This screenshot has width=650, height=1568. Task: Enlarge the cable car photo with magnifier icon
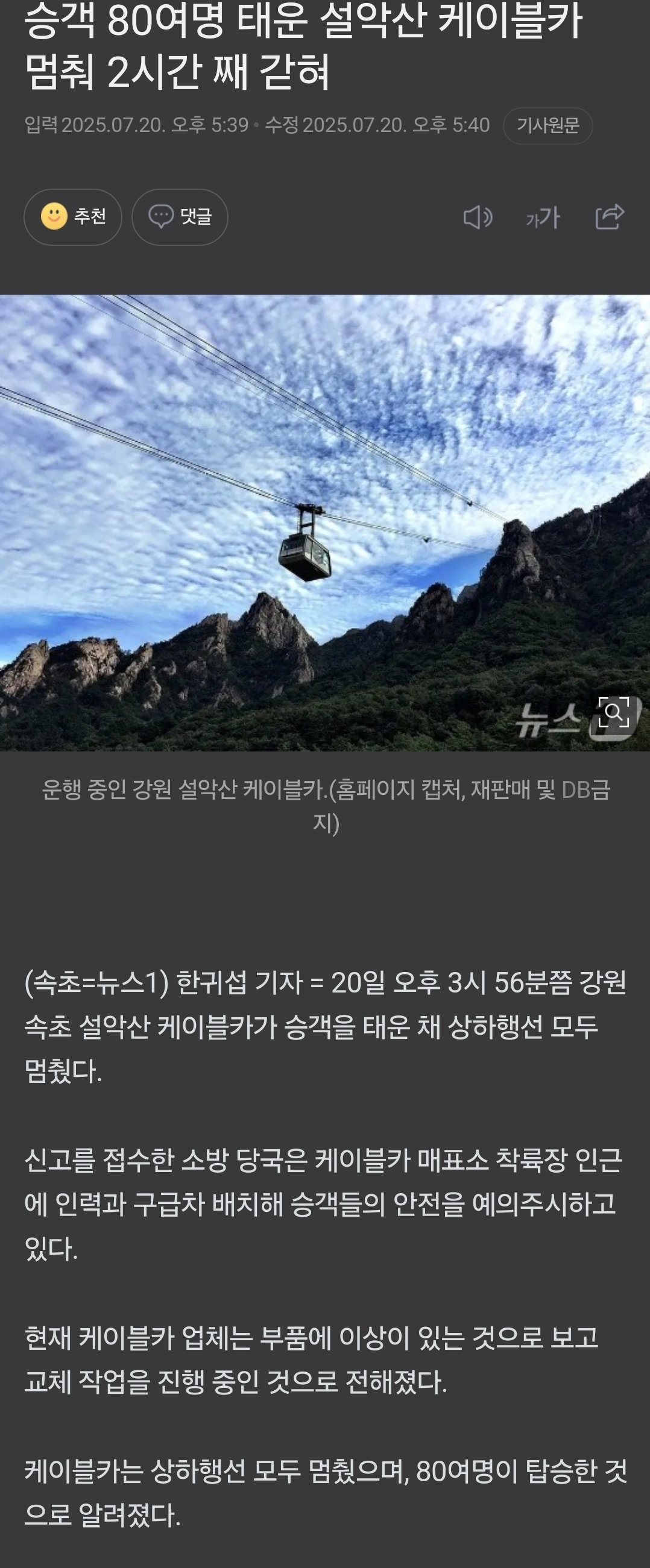pyautogui.click(x=613, y=712)
